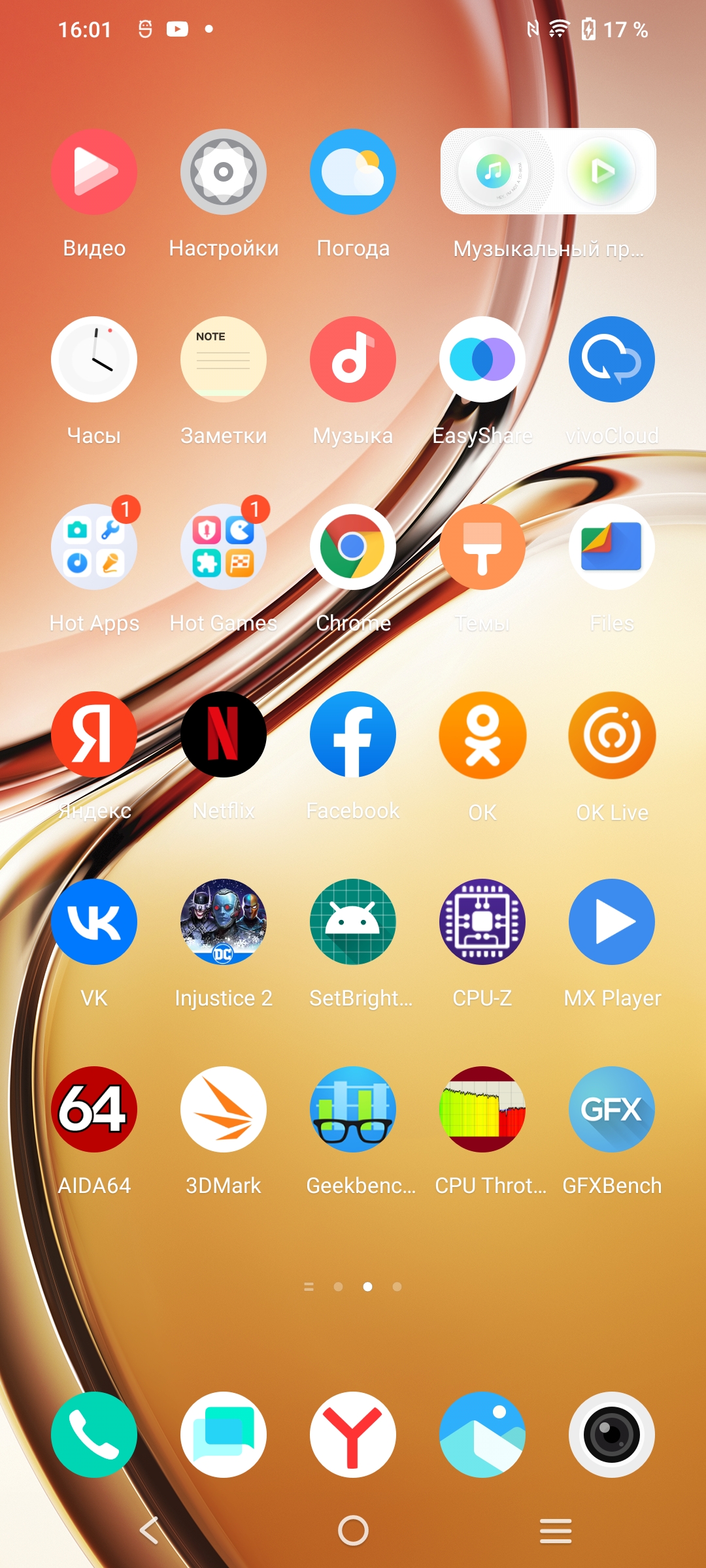Open Заметки notes app
The height and width of the screenshot is (1568, 706).
(224, 359)
